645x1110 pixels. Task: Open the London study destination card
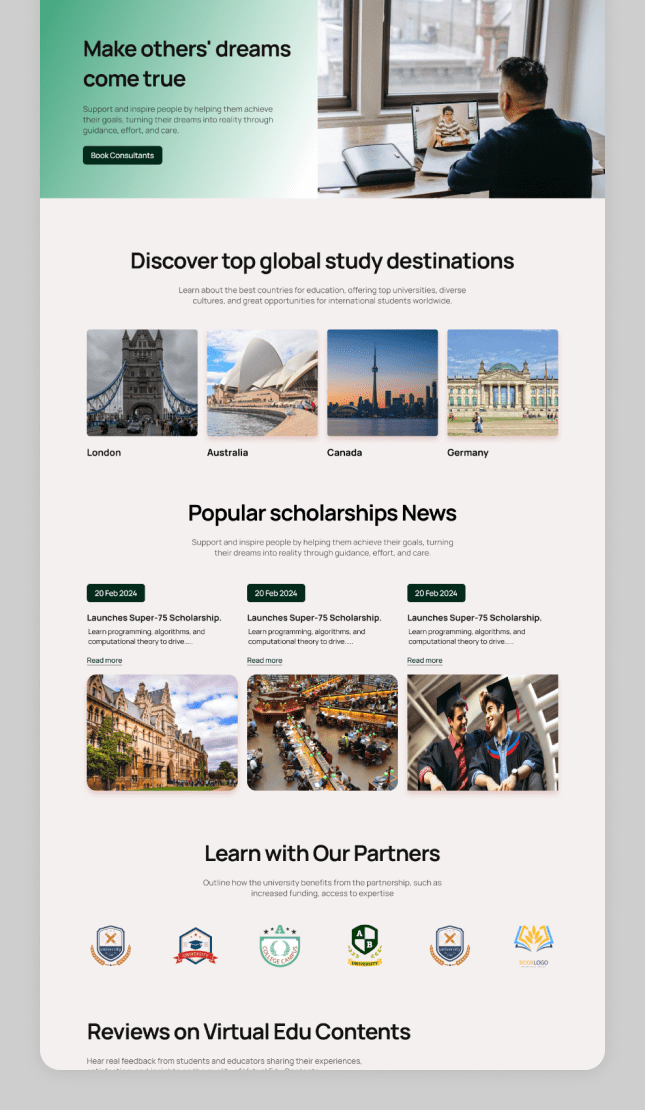(142, 383)
